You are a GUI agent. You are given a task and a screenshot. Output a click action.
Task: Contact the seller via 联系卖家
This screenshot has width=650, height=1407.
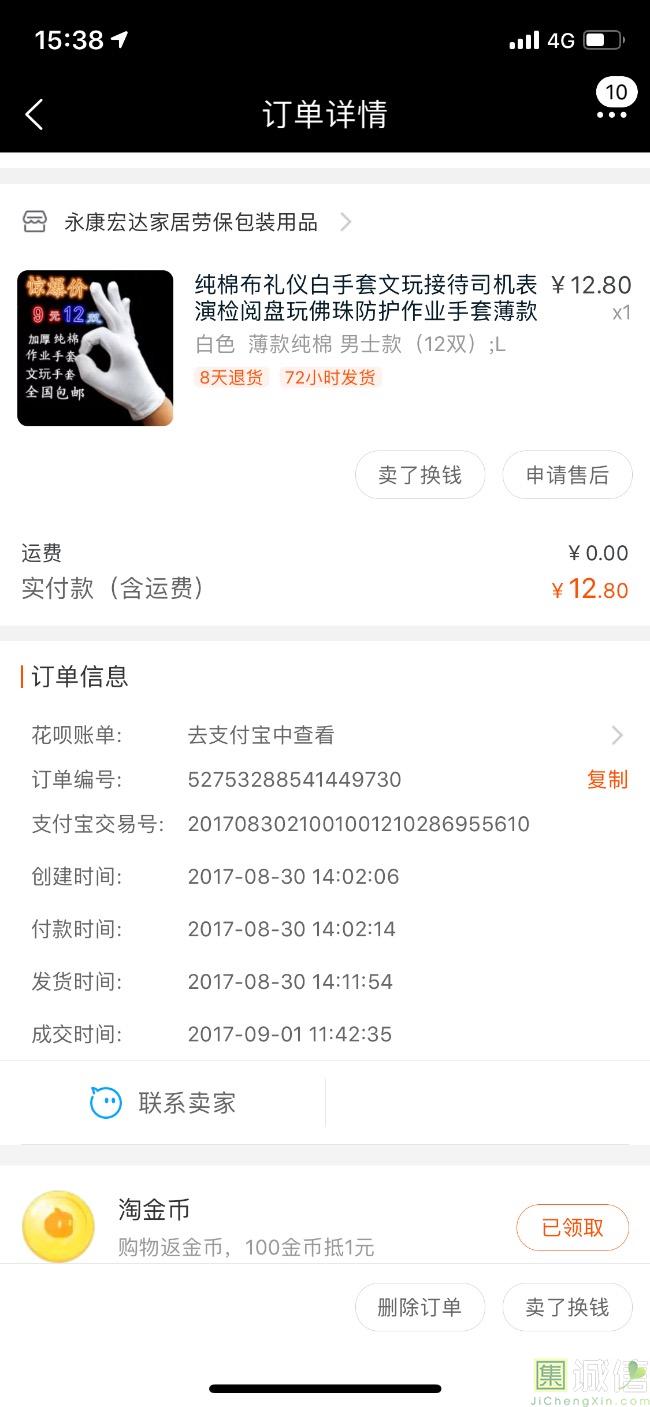pos(162,1103)
